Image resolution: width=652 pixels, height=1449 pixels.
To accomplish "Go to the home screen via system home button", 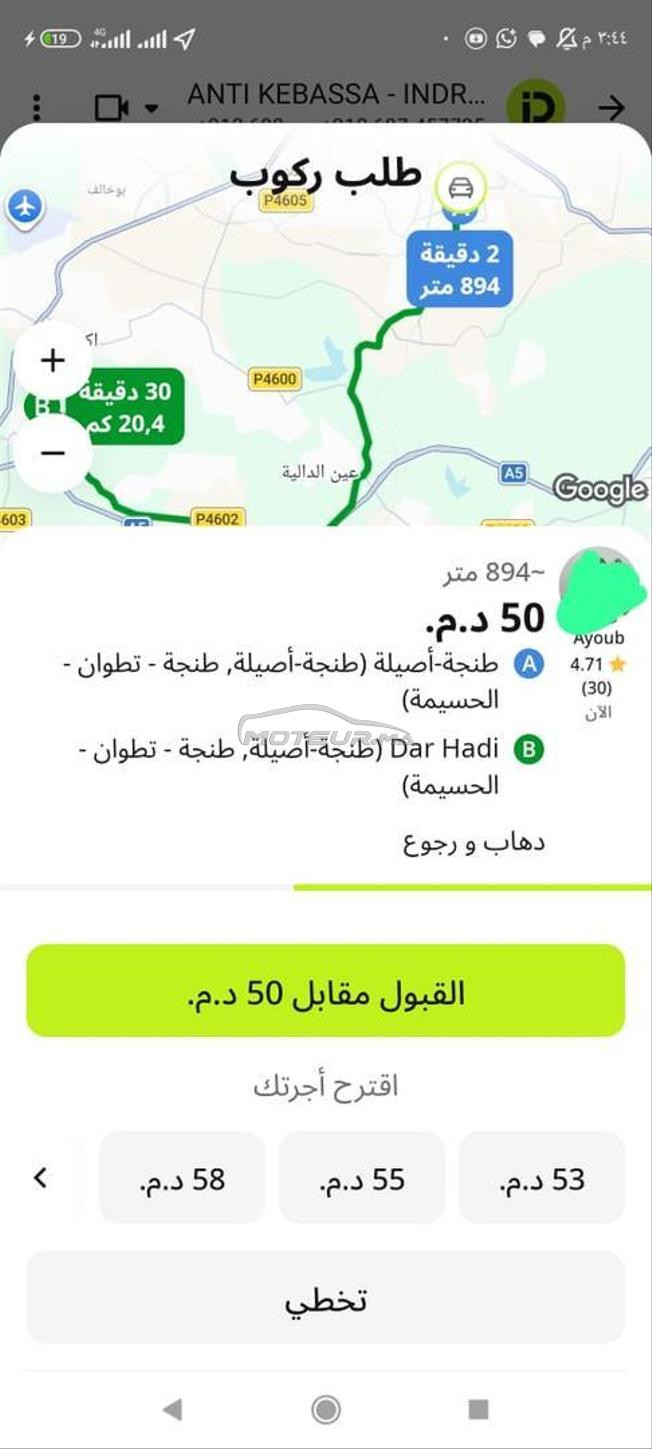I will point(326,1409).
